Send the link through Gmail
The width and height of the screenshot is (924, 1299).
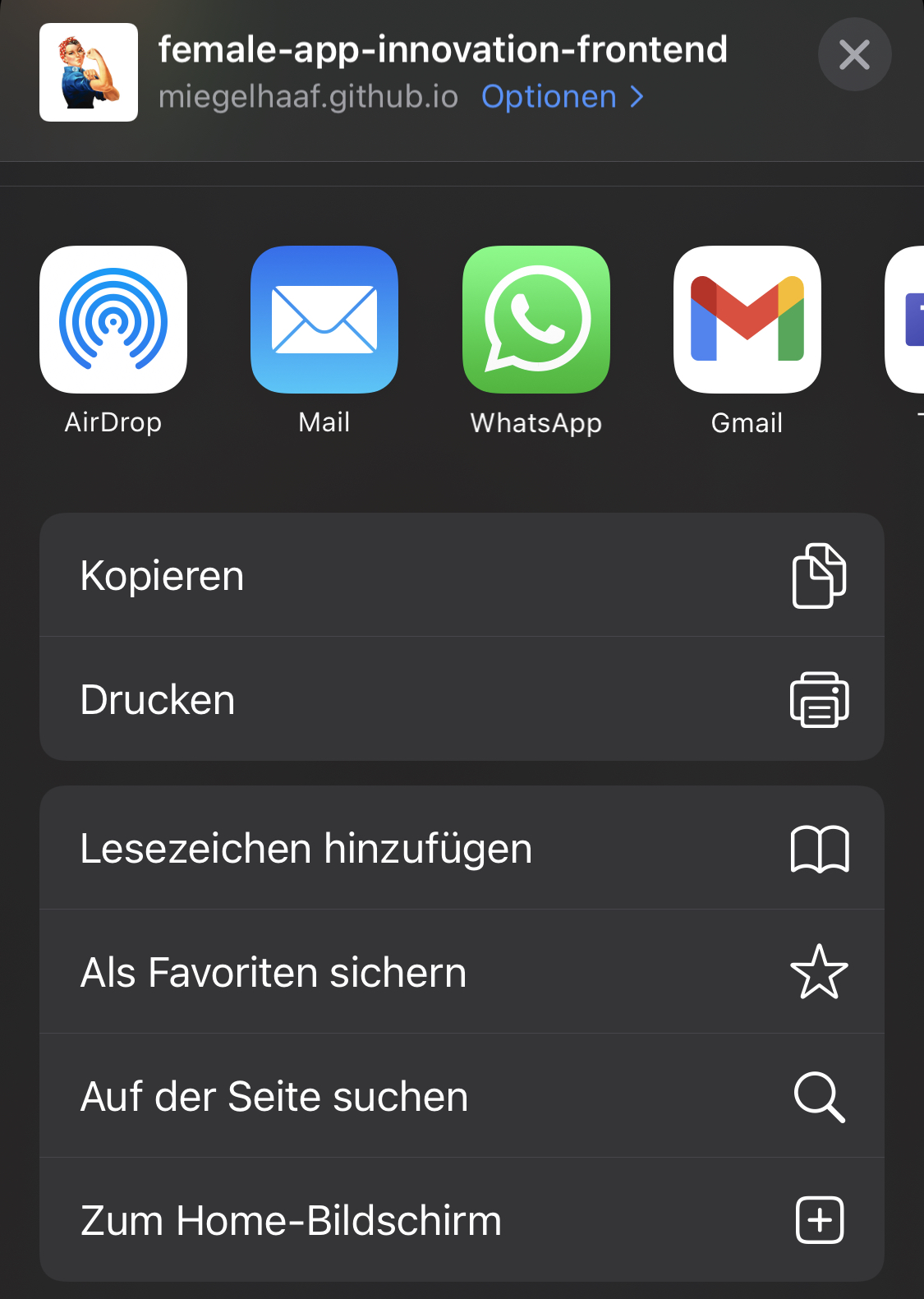[747, 320]
